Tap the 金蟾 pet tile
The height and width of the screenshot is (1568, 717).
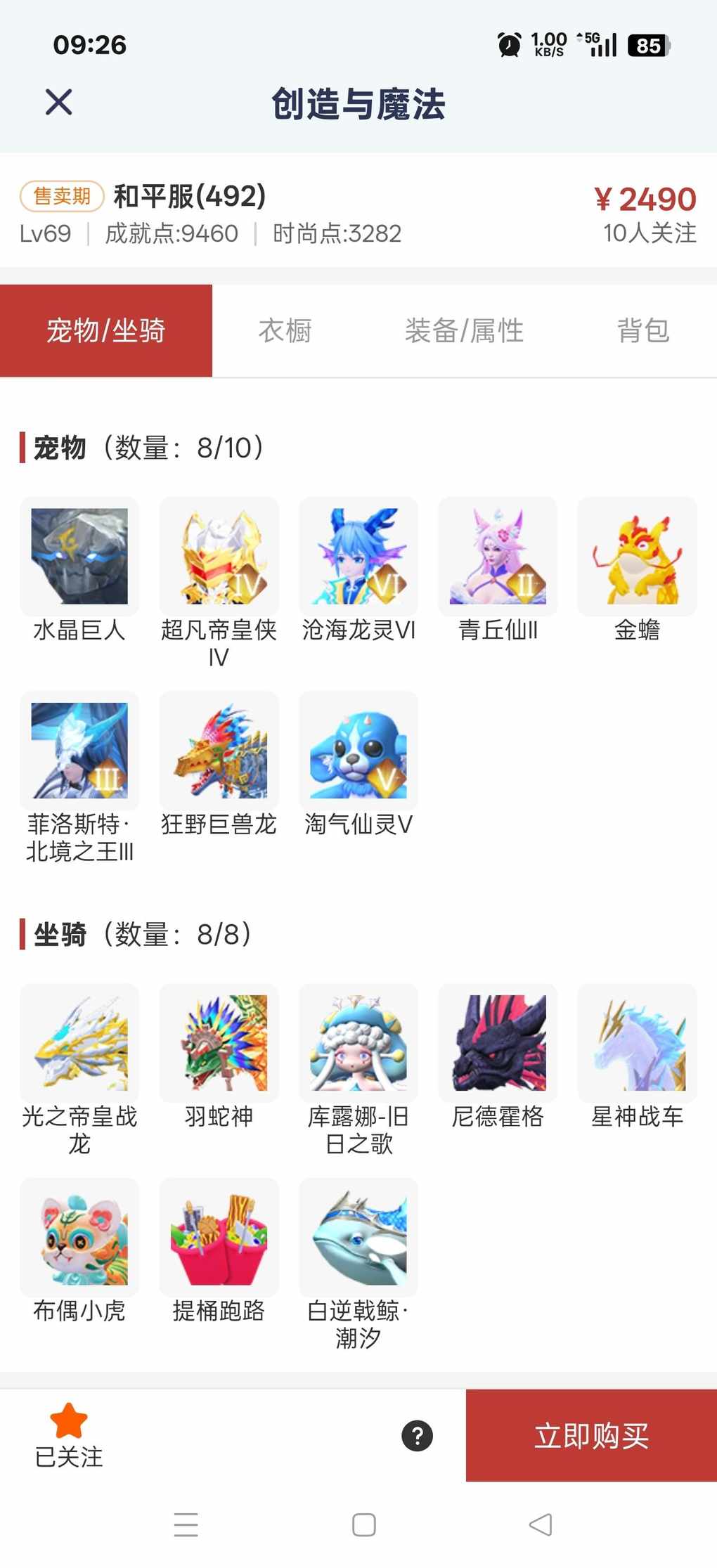coord(637,557)
